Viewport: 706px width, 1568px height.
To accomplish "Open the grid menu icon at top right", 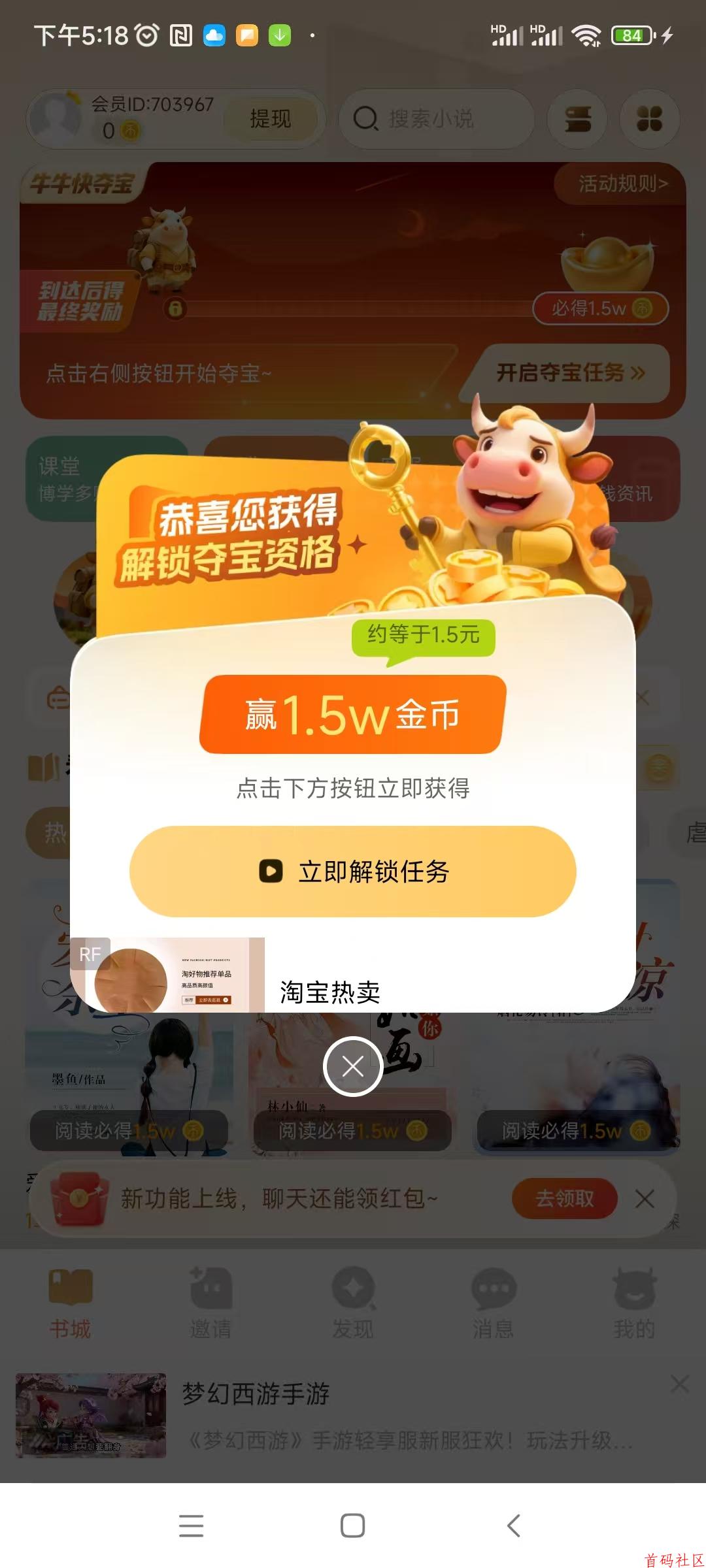I will pos(649,119).
